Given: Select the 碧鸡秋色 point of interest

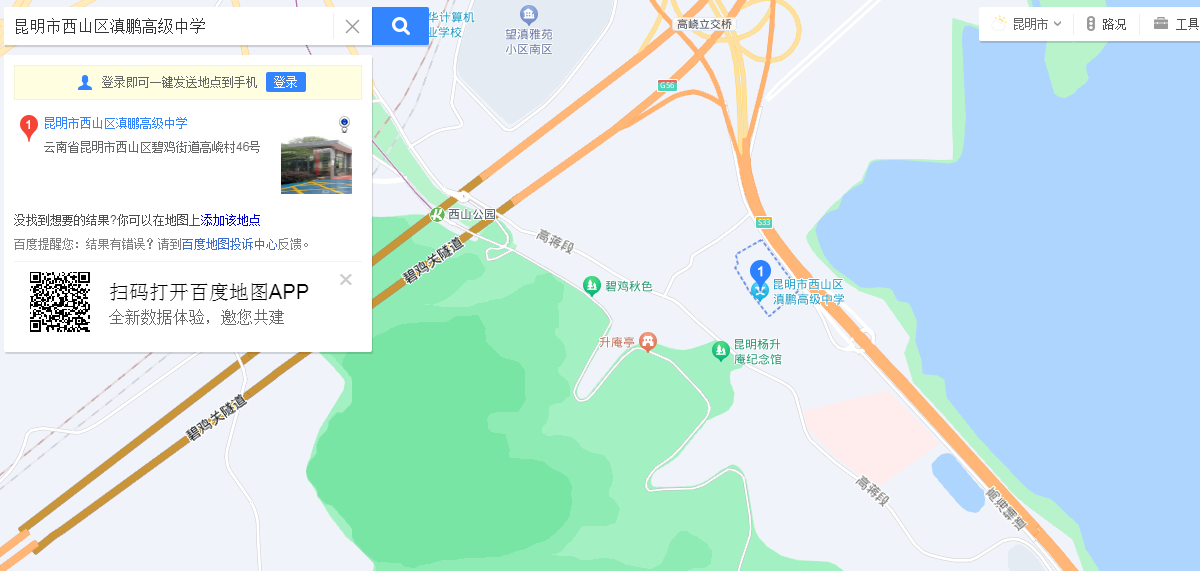Looking at the screenshot, I should click(591, 286).
